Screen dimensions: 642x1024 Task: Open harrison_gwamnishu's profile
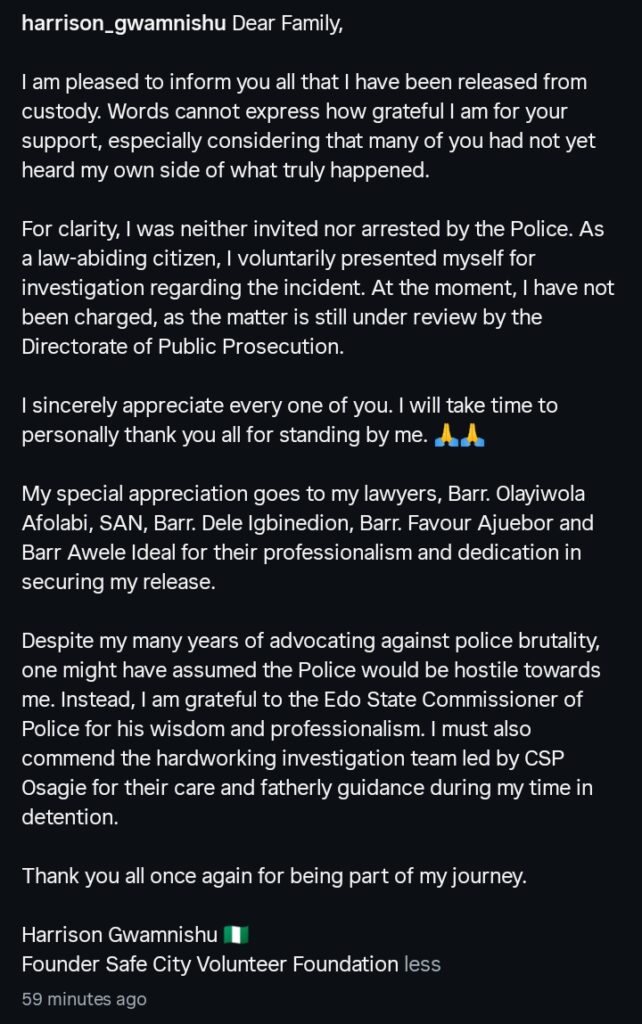tap(123, 23)
